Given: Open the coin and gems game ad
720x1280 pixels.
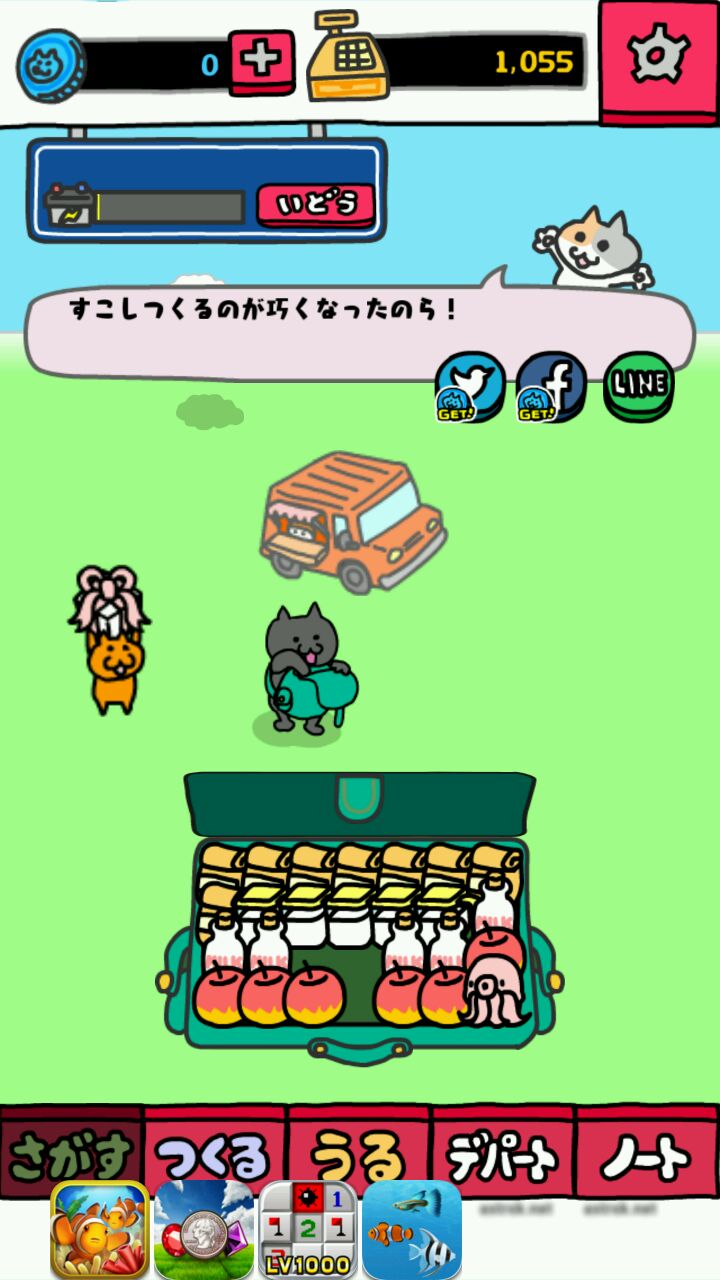Looking at the screenshot, I should click(204, 1230).
